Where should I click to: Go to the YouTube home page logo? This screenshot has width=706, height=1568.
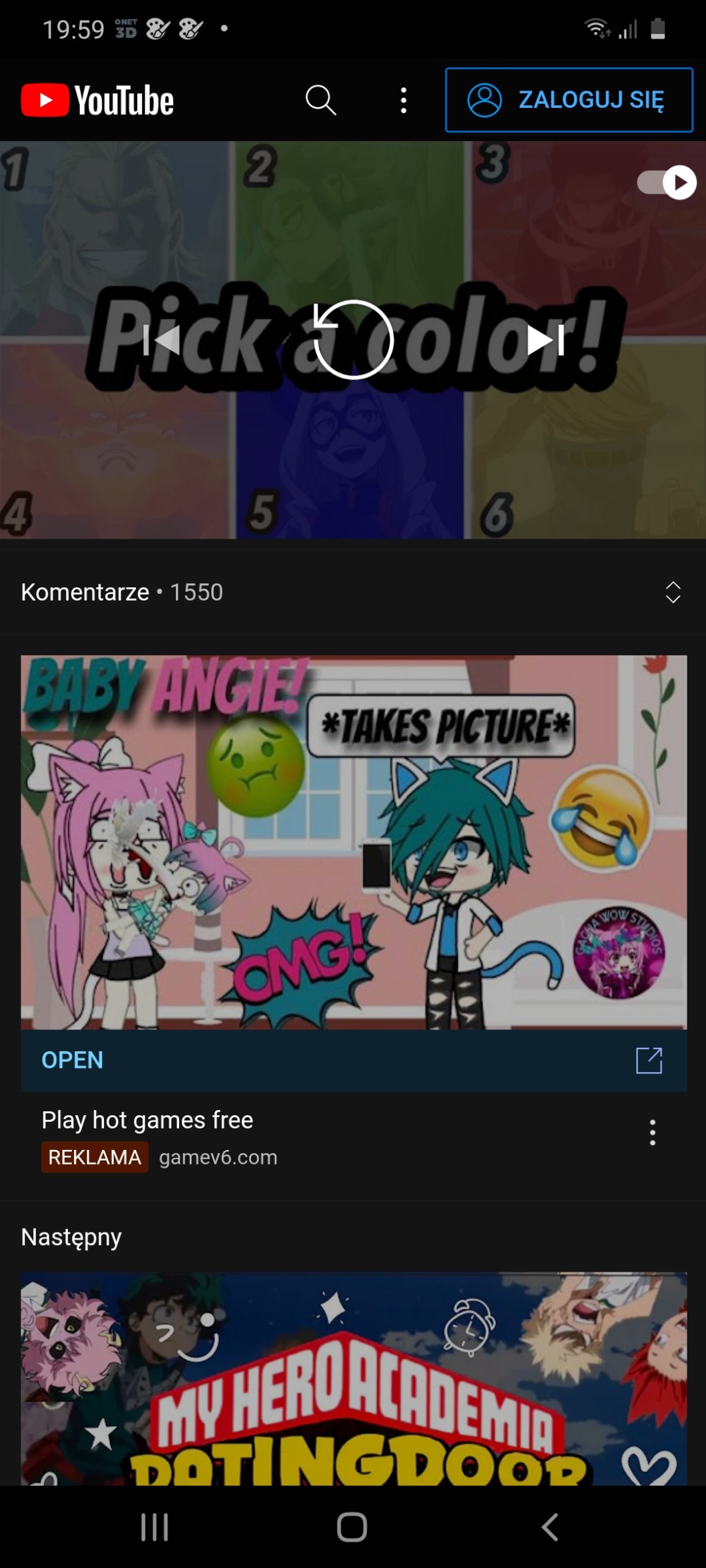click(97, 101)
